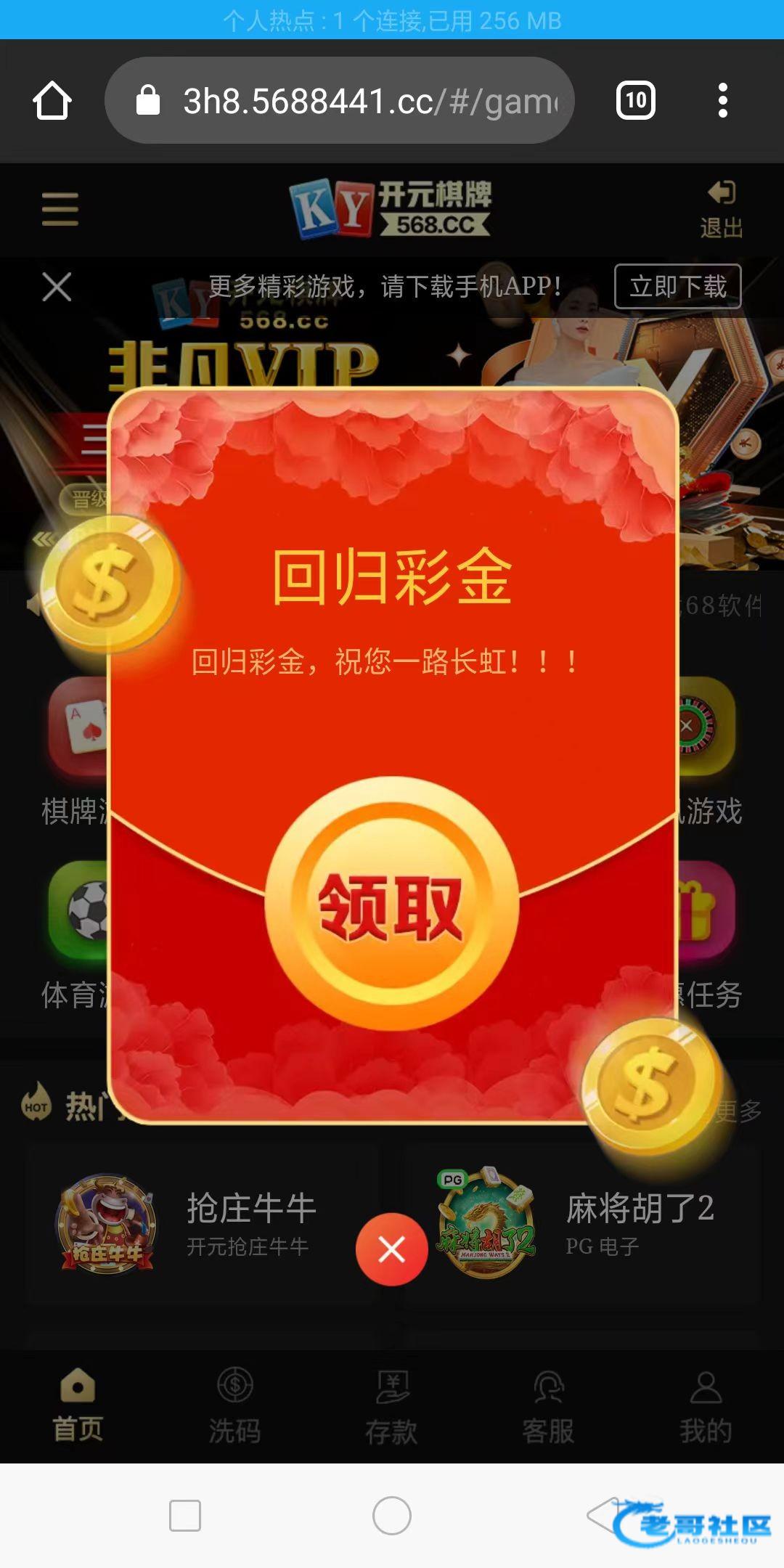784x1568 pixels.
Task: Claim the bonus with the 领取 button
Action: tap(392, 904)
